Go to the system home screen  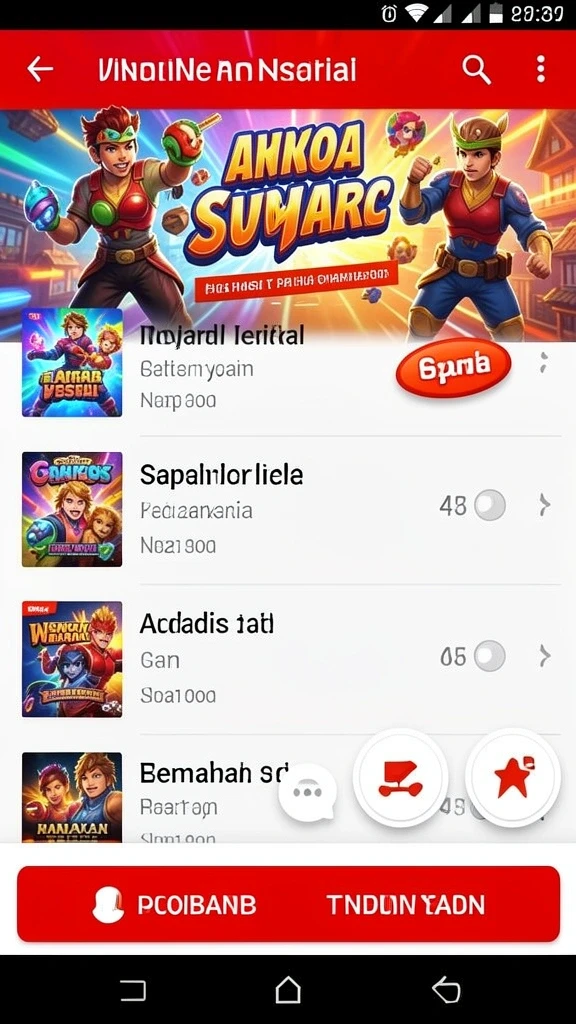click(288, 990)
